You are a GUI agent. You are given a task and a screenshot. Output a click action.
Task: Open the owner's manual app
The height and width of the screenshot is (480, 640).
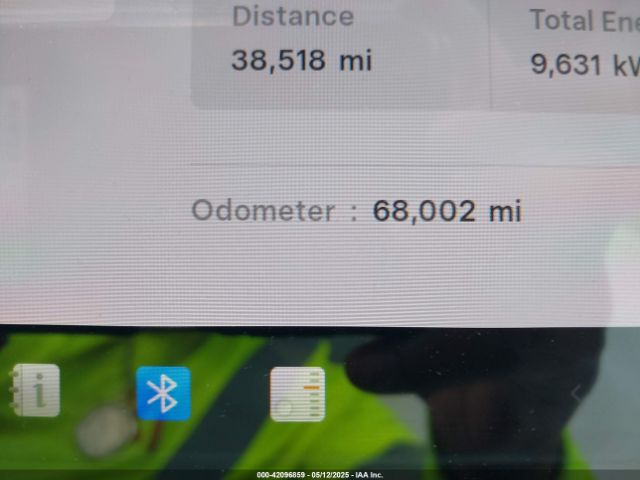click(x=36, y=391)
